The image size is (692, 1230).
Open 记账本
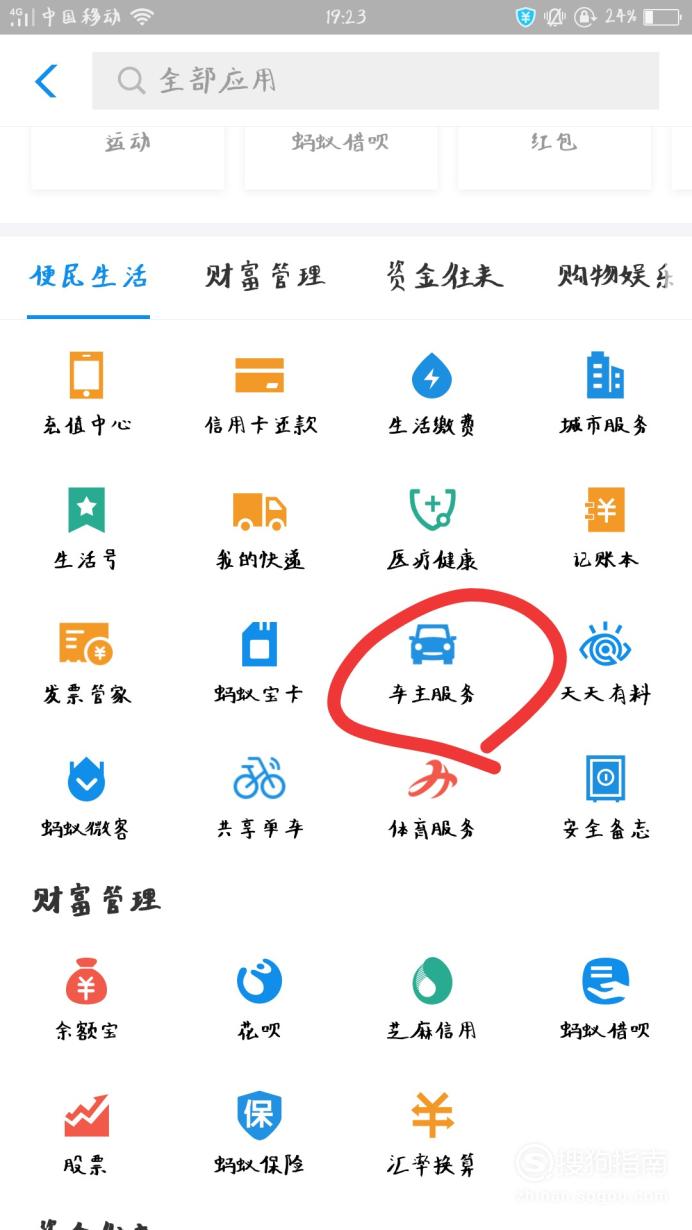tap(605, 529)
